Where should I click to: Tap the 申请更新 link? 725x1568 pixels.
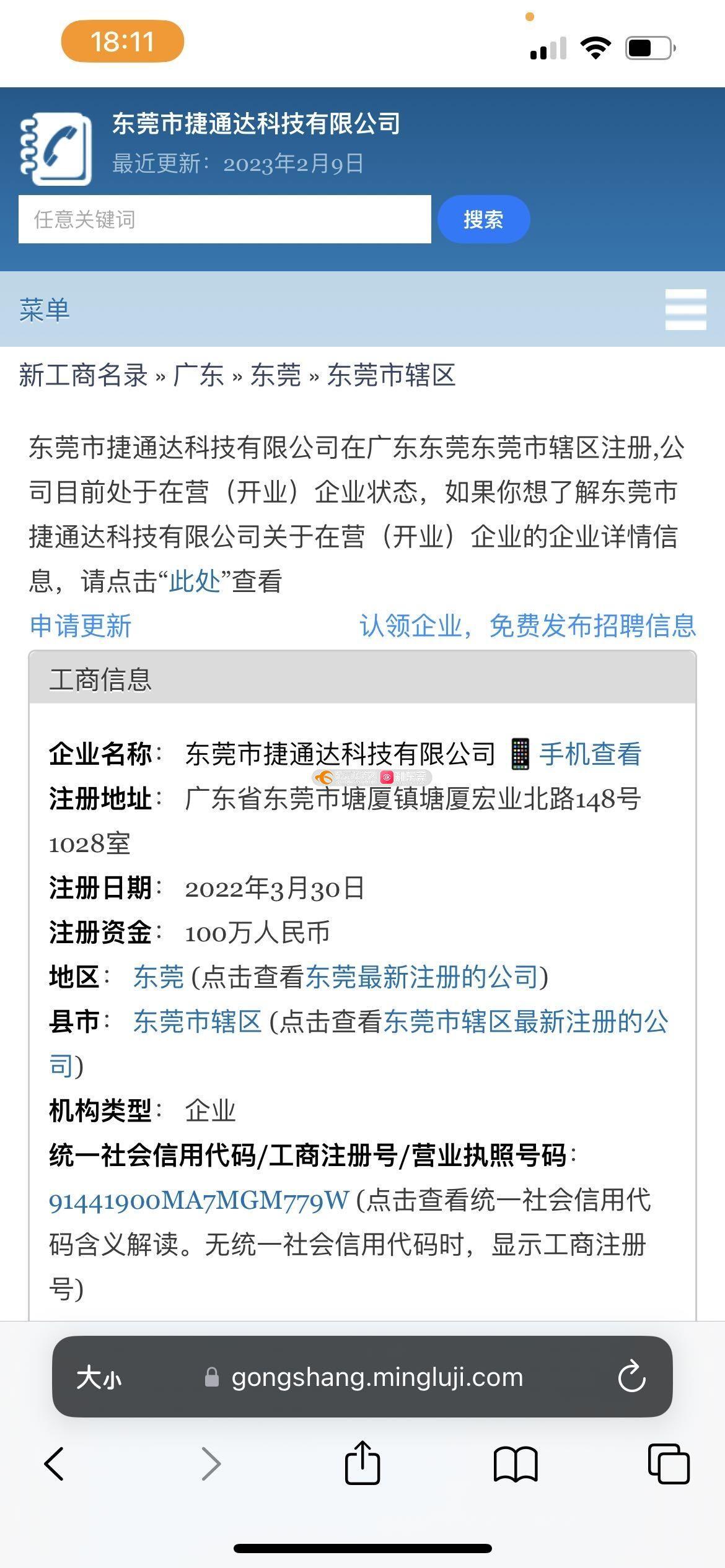81,625
